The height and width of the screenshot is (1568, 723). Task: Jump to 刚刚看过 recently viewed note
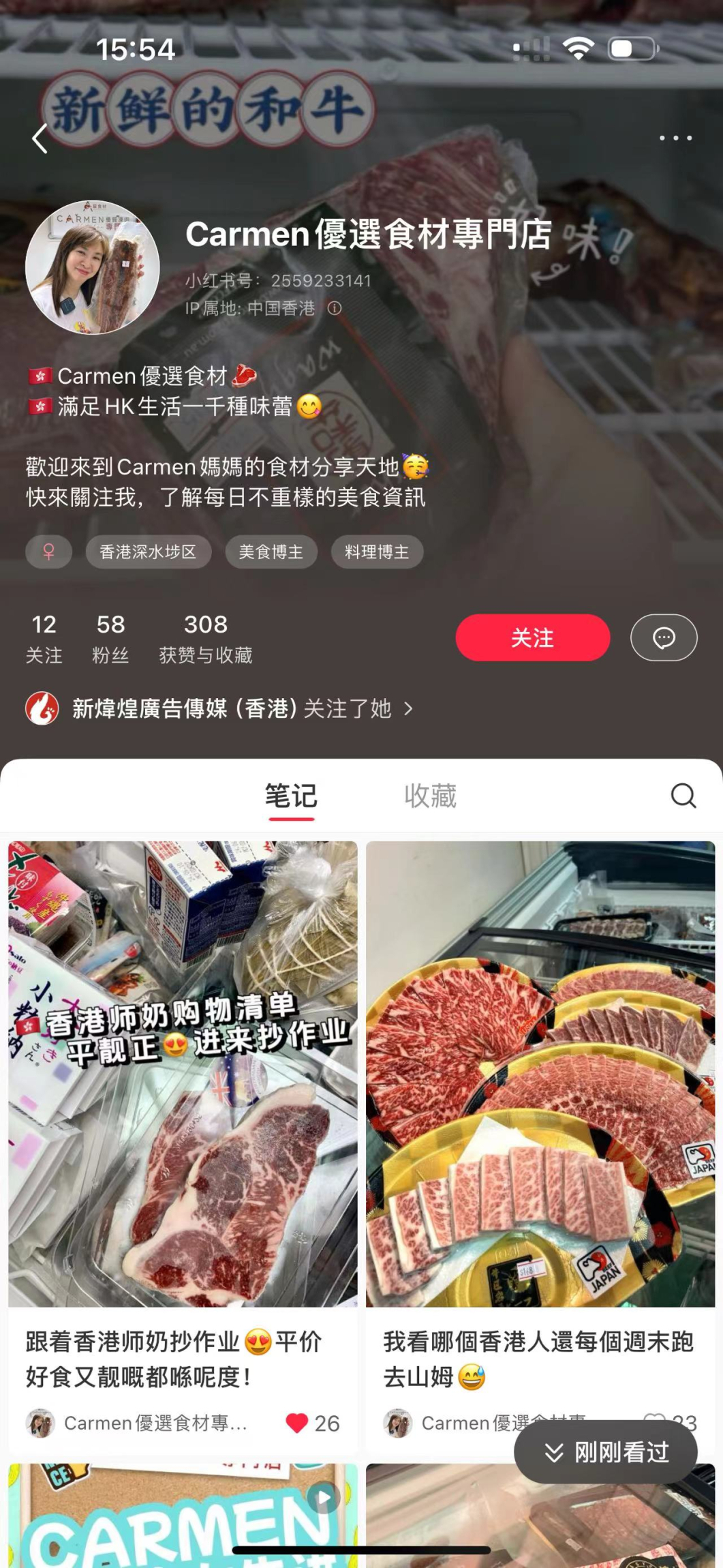point(606,1452)
